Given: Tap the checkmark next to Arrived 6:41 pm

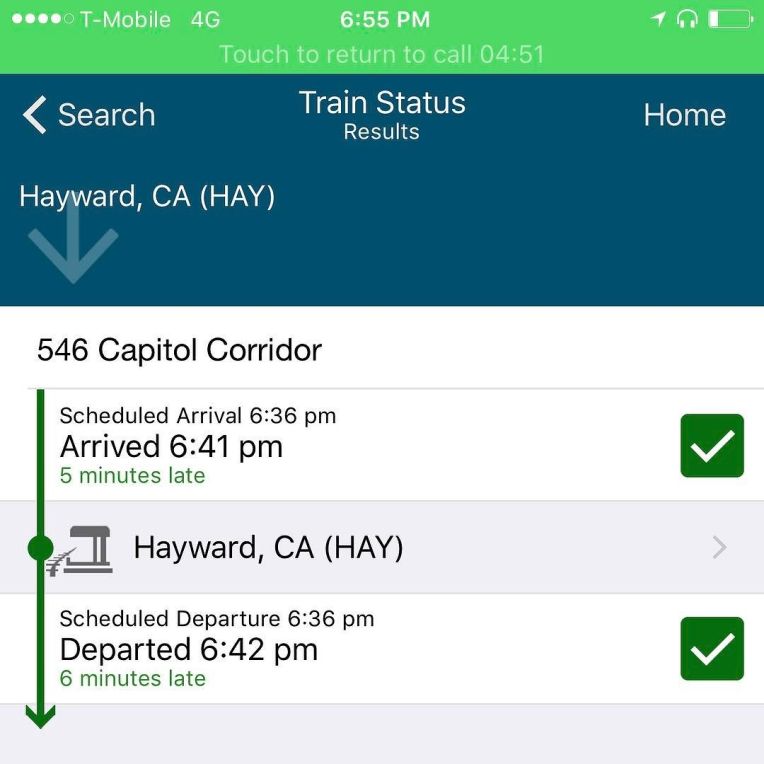Looking at the screenshot, I should (x=711, y=446).
